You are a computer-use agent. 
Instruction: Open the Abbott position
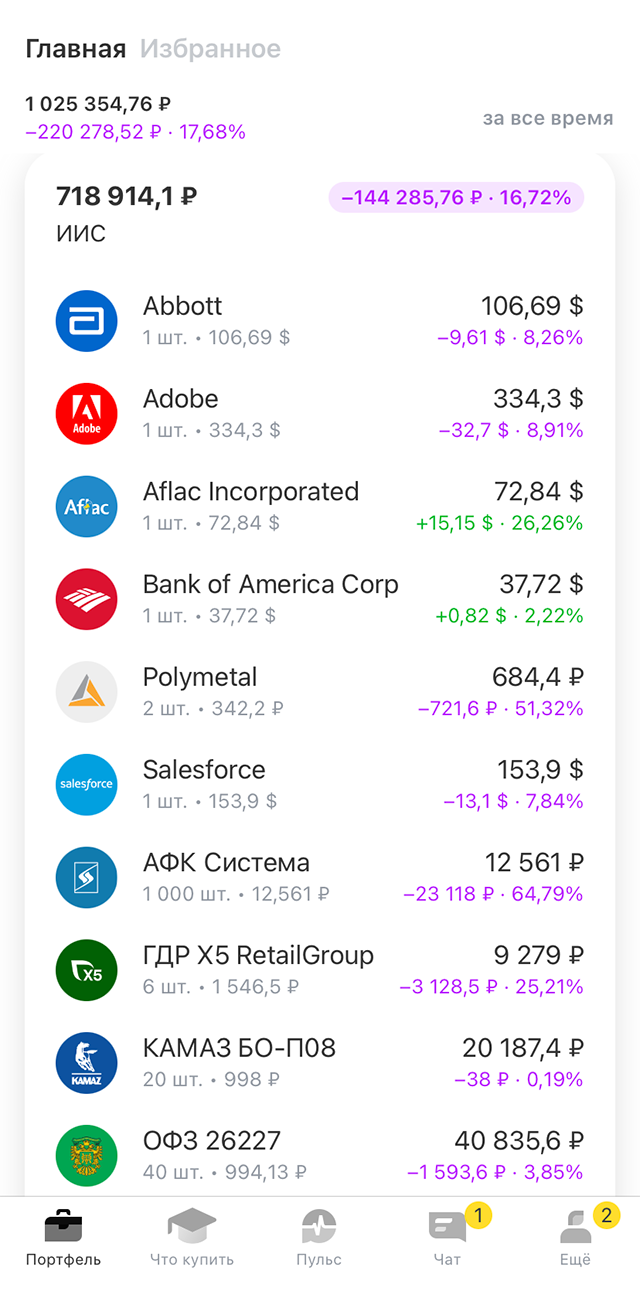coord(320,321)
